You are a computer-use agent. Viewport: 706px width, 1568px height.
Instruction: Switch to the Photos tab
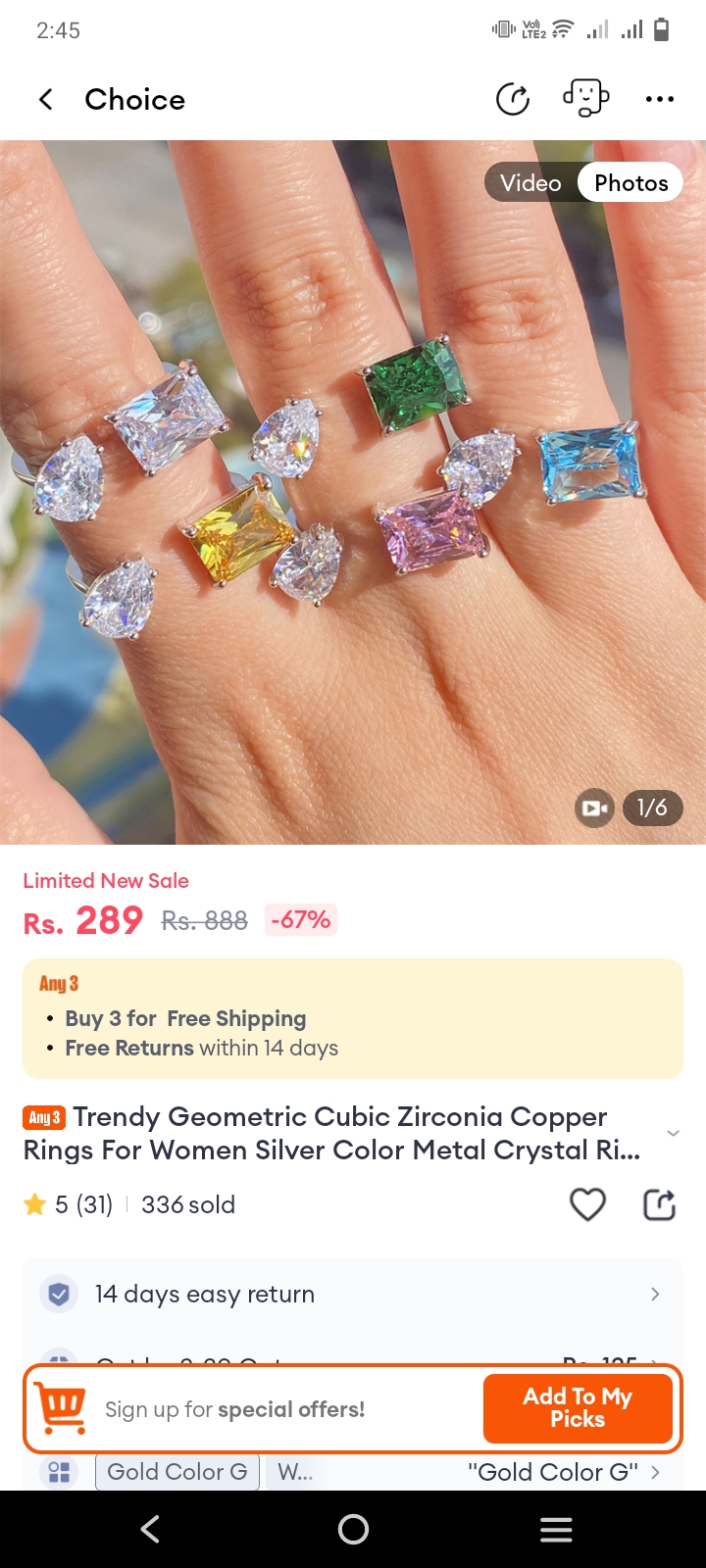pos(630,183)
